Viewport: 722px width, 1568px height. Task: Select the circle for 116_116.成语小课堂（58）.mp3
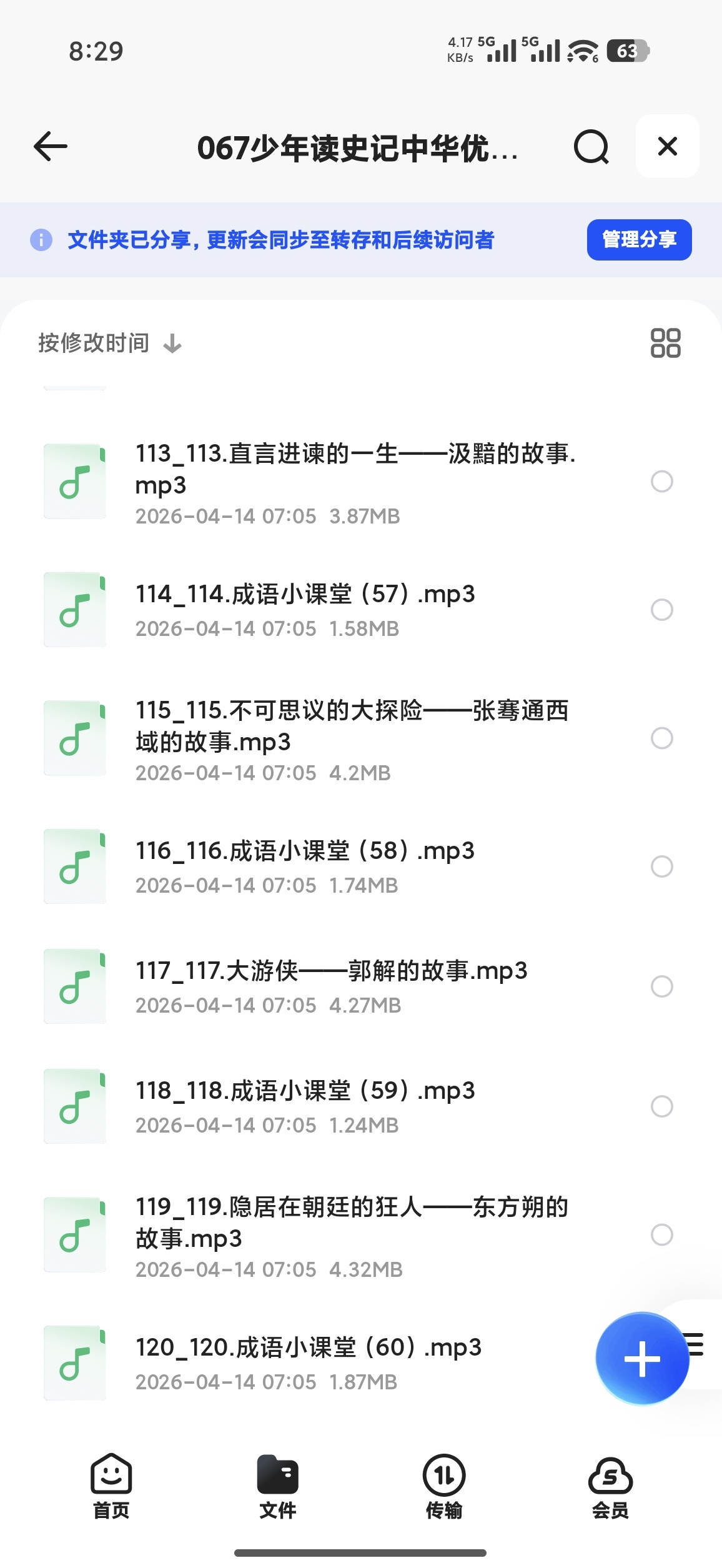tap(661, 866)
